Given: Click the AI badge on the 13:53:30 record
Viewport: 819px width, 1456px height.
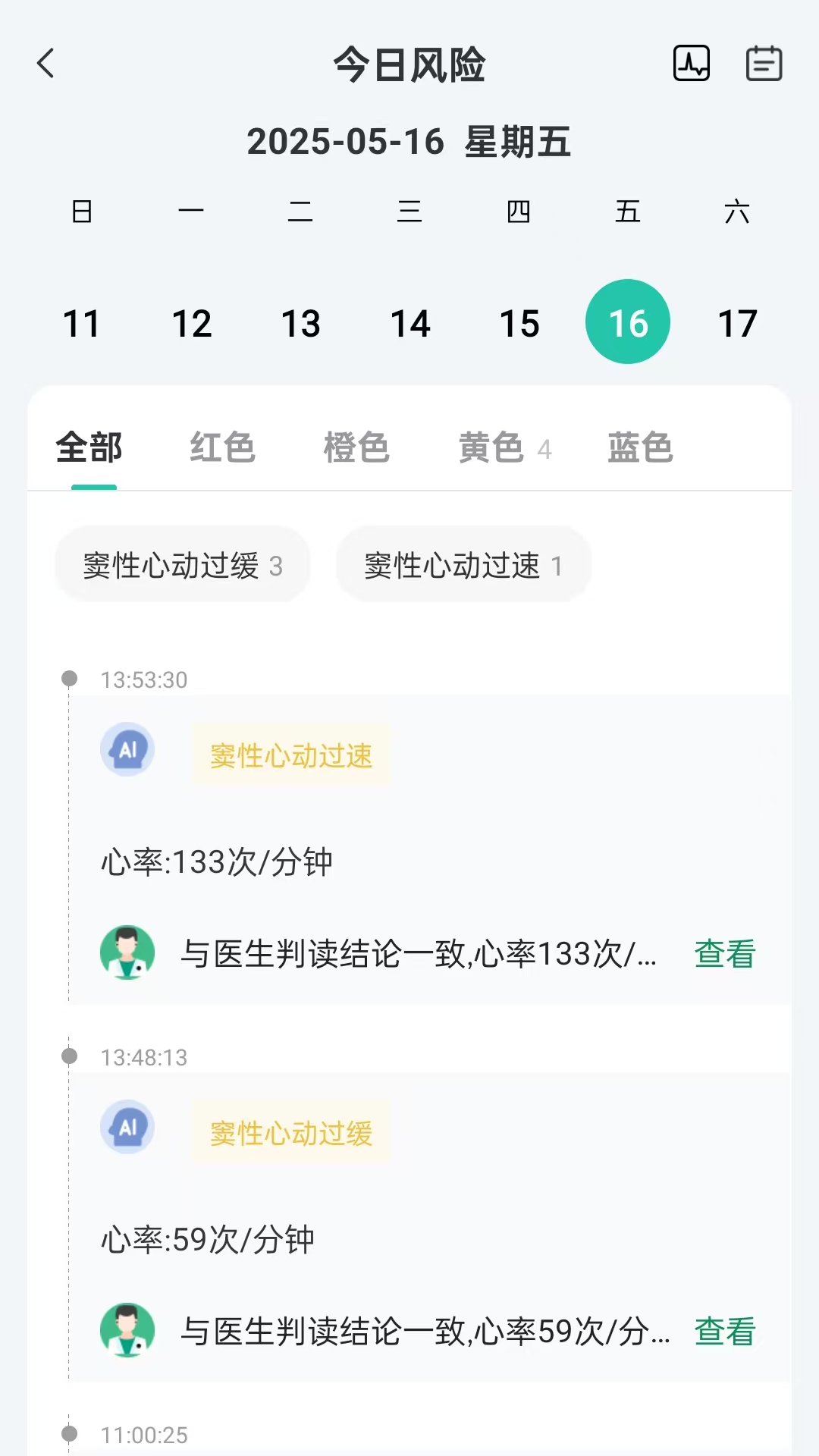Looking at the screenshot, I should click(127, 749).
